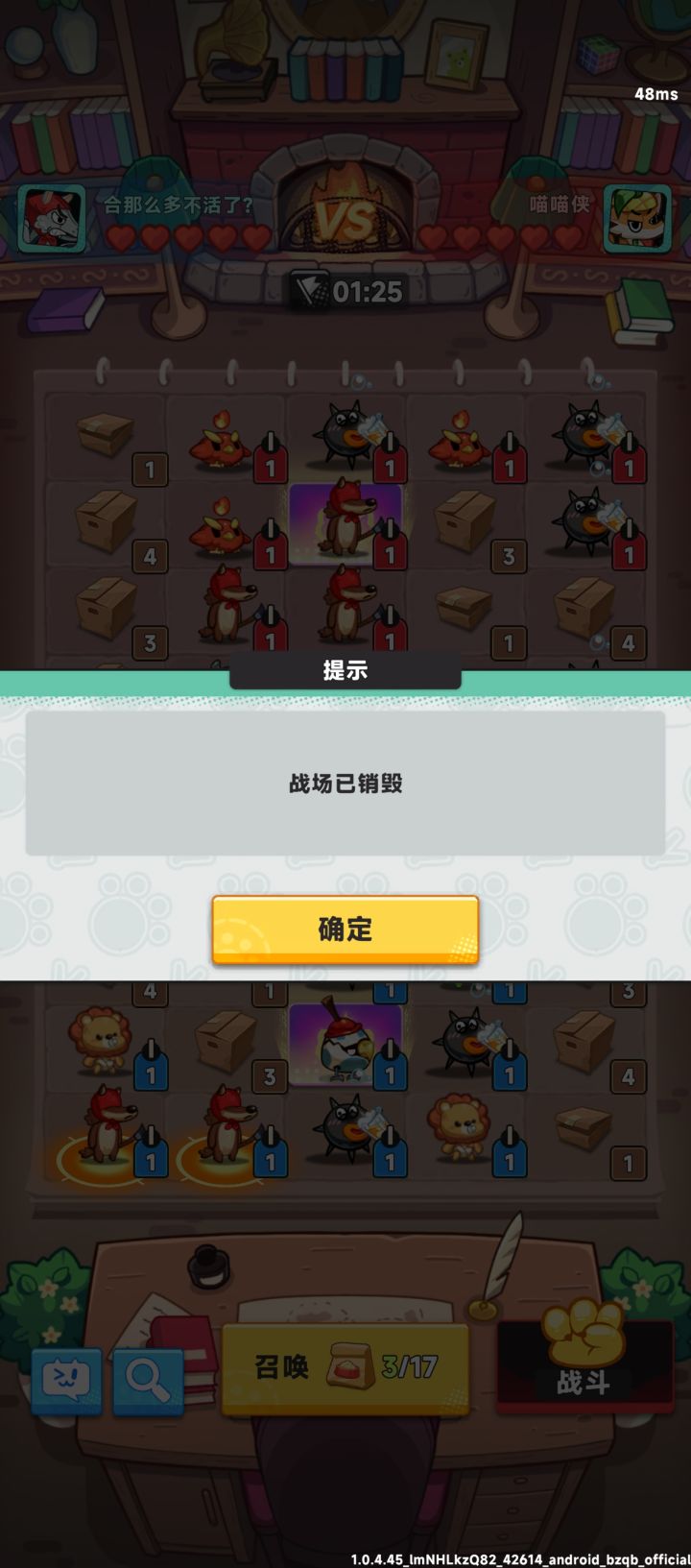
Task: Click the golden VS emblem
Action: click(345, 219)
